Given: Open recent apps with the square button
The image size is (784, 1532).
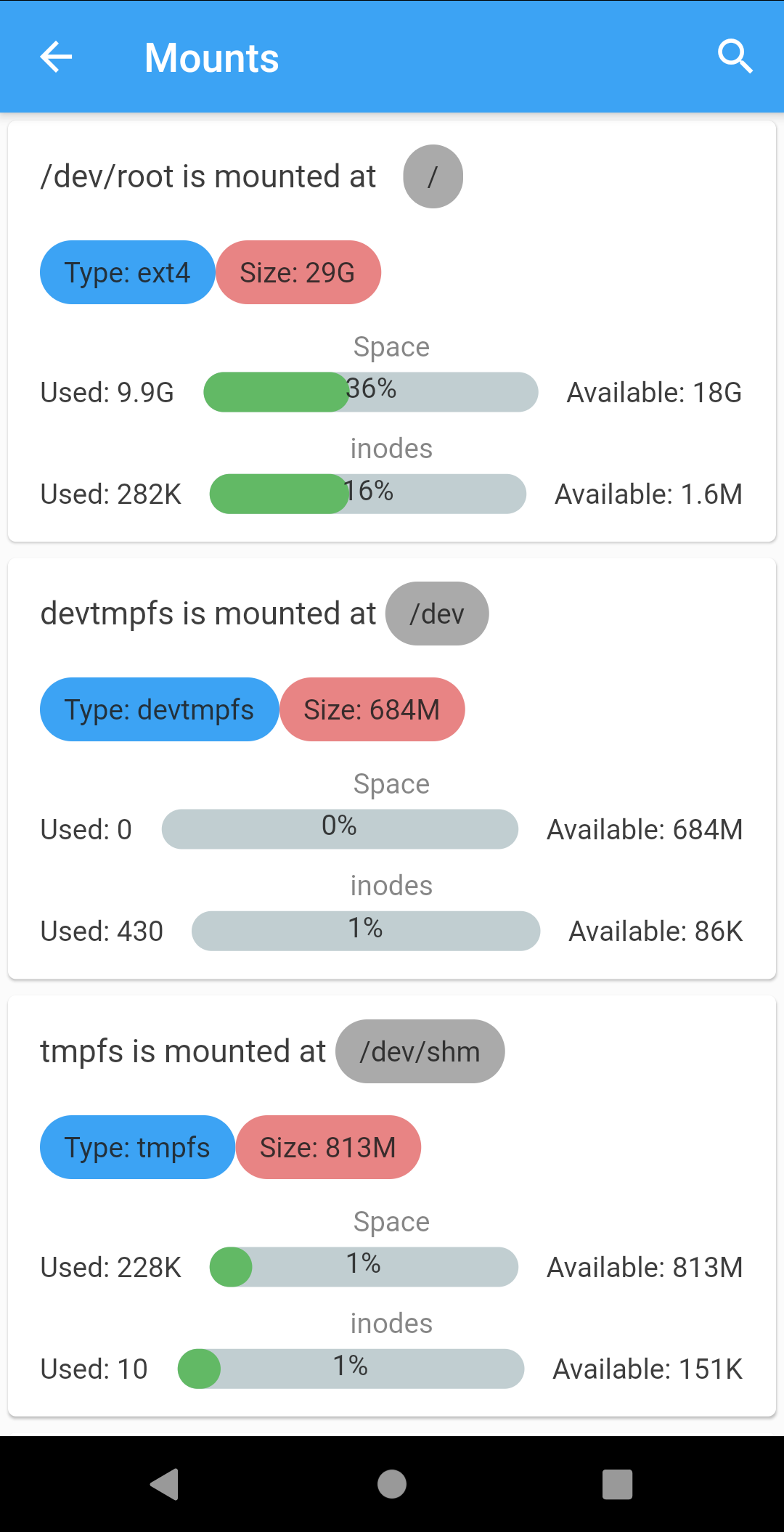Looking at the screenshot, I should pyautogui.click(x=616, y=1484).
